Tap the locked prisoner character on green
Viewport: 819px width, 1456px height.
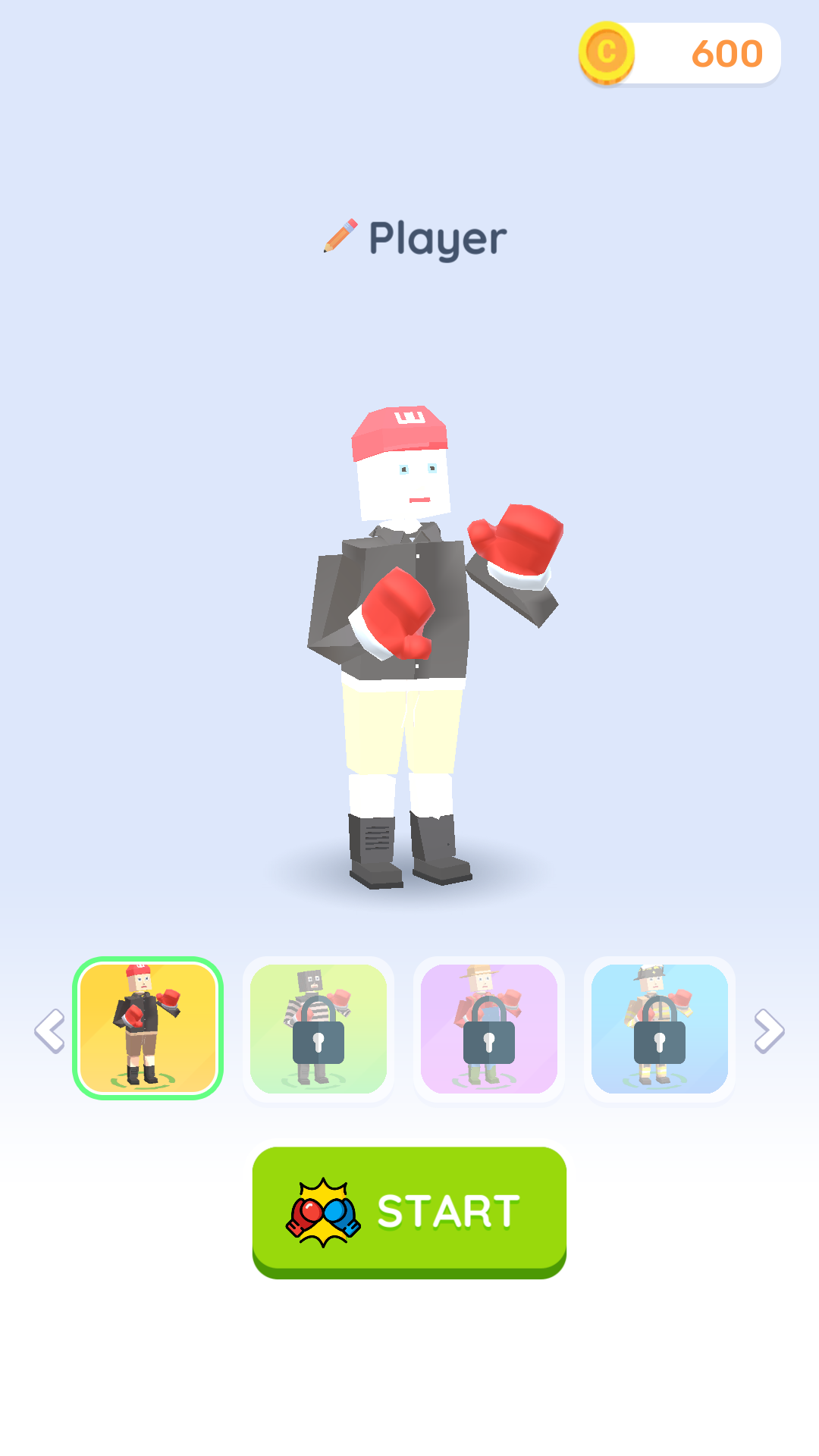318,1028
